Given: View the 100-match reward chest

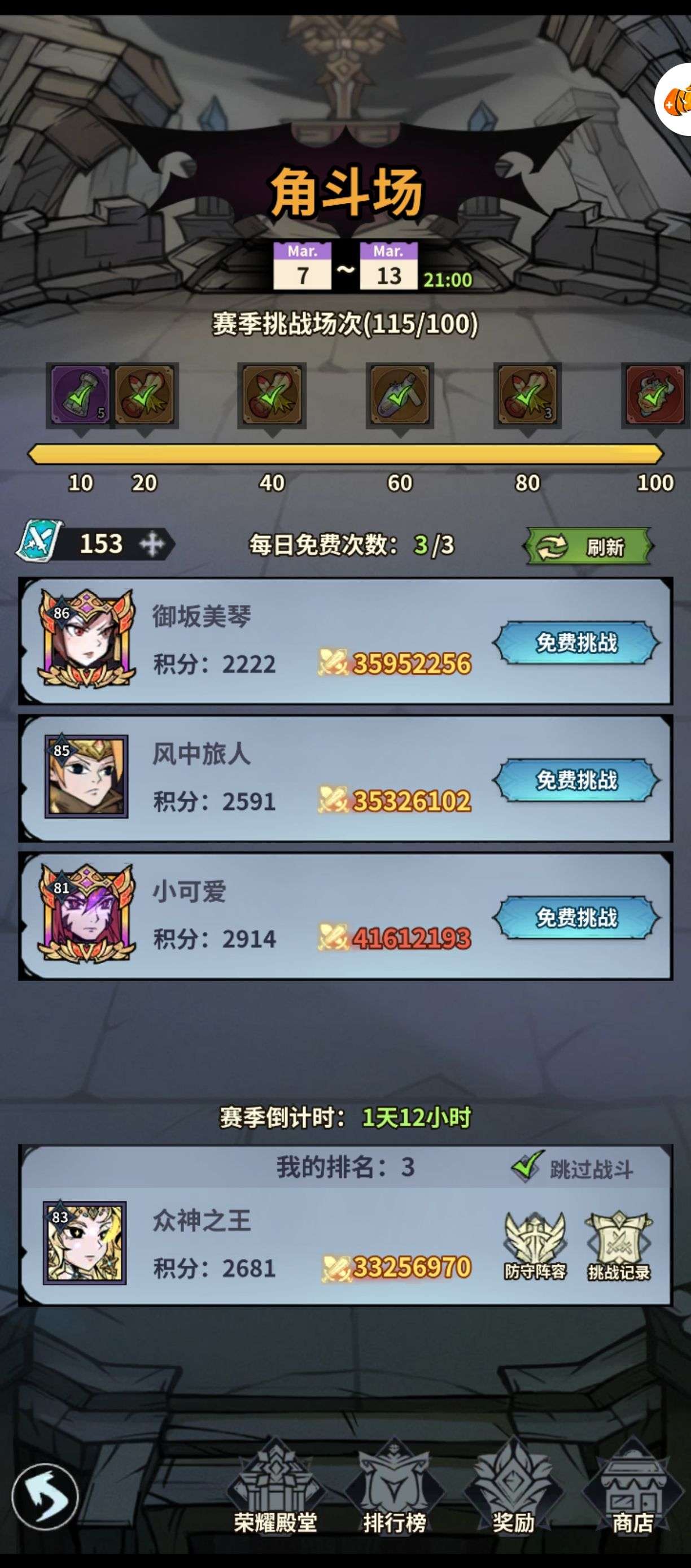Looking at the screenshot, I should point(654,395).
